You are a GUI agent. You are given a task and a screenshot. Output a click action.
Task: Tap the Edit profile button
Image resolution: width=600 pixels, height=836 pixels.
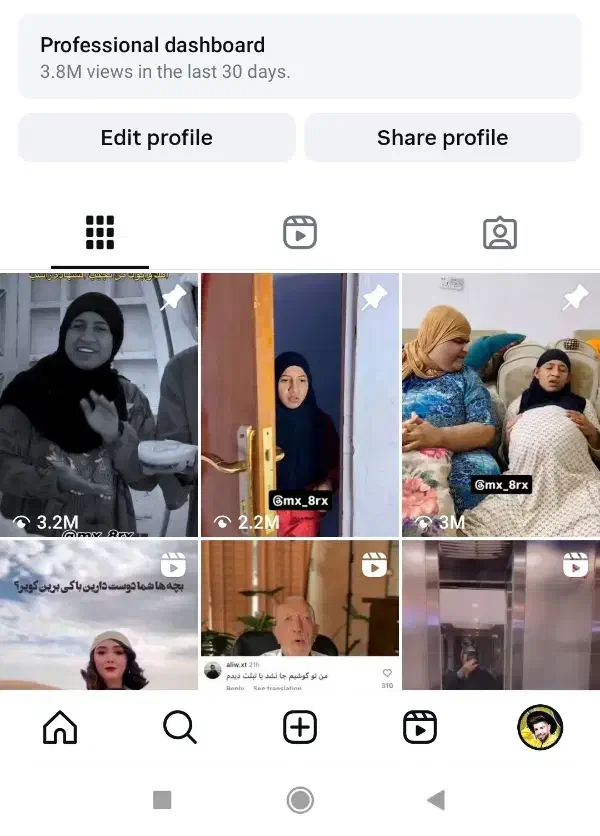click(157, 138)
